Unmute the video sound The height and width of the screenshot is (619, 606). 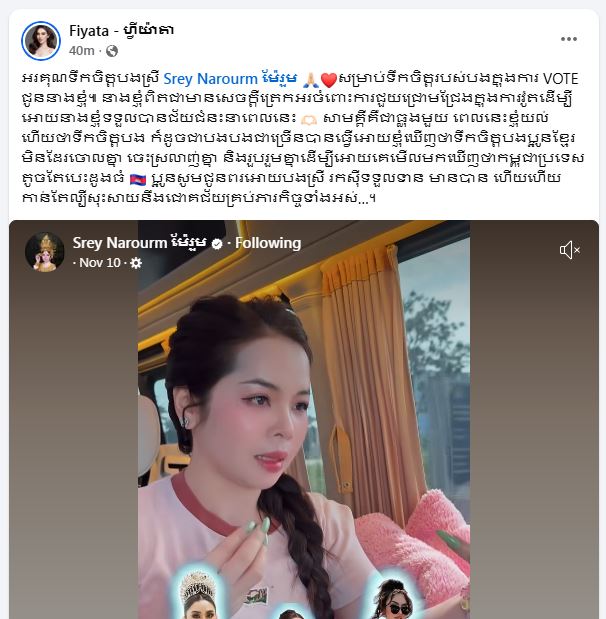(x=570, y=250)
